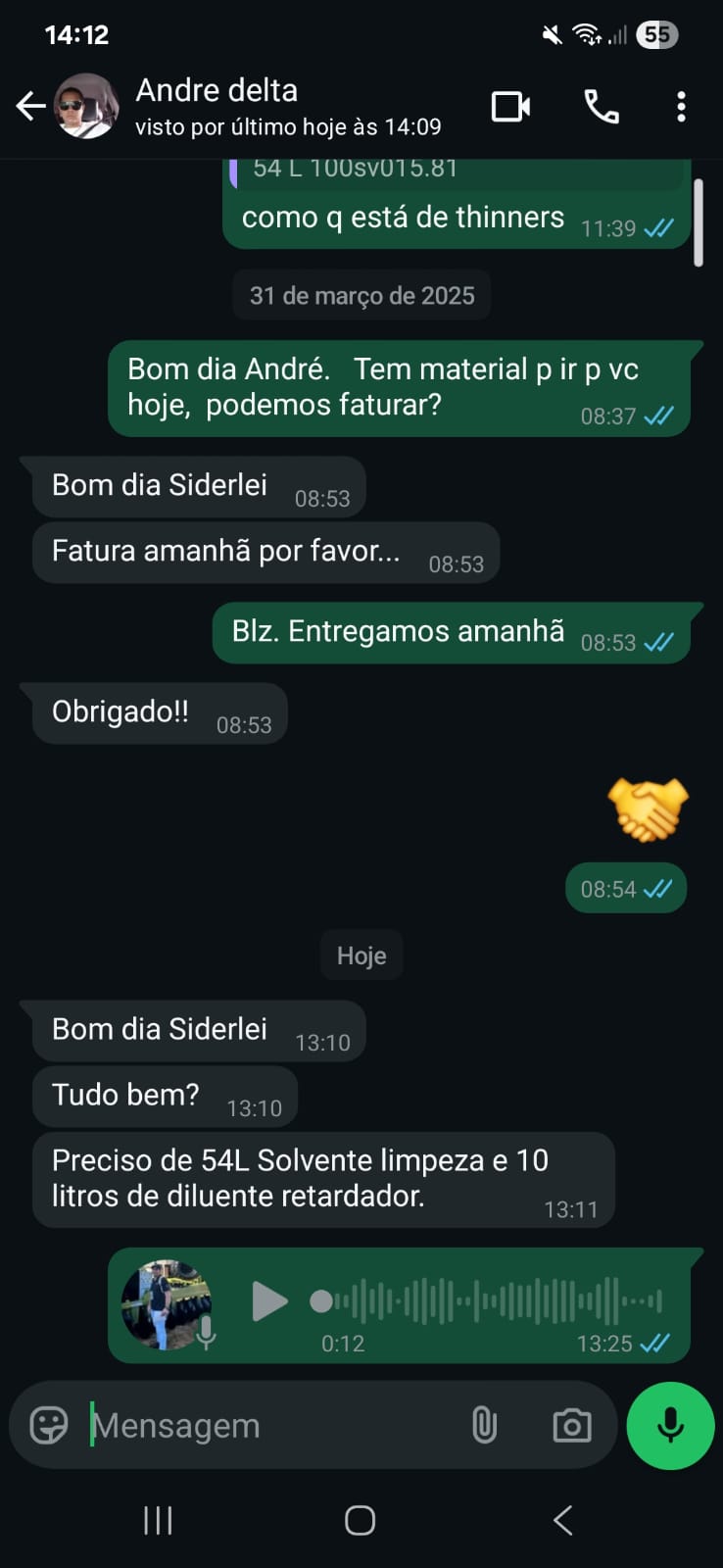Start a video call with Andre delta
Image resolution: width=723 pixels, height=1568 pixels.
[x=510, y=106]
